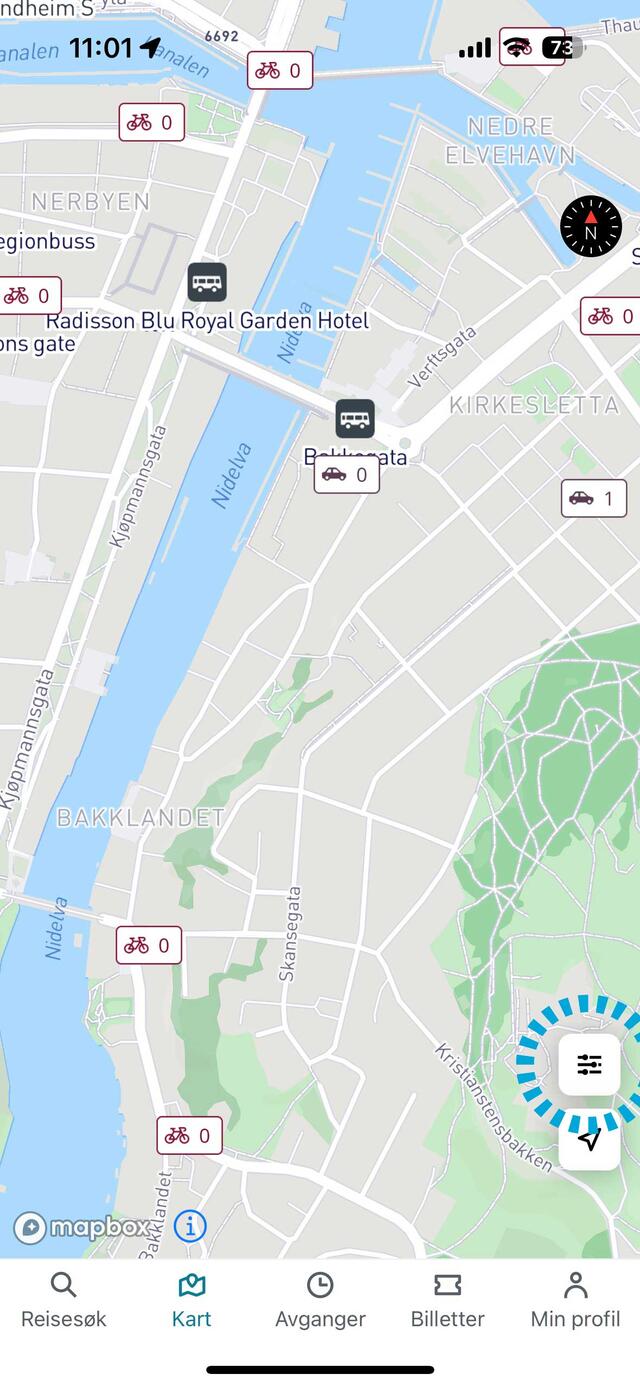Open bike station marker above Nerbyen
The height and width of the screenshot is (1387, 640).
pos(152,123)
